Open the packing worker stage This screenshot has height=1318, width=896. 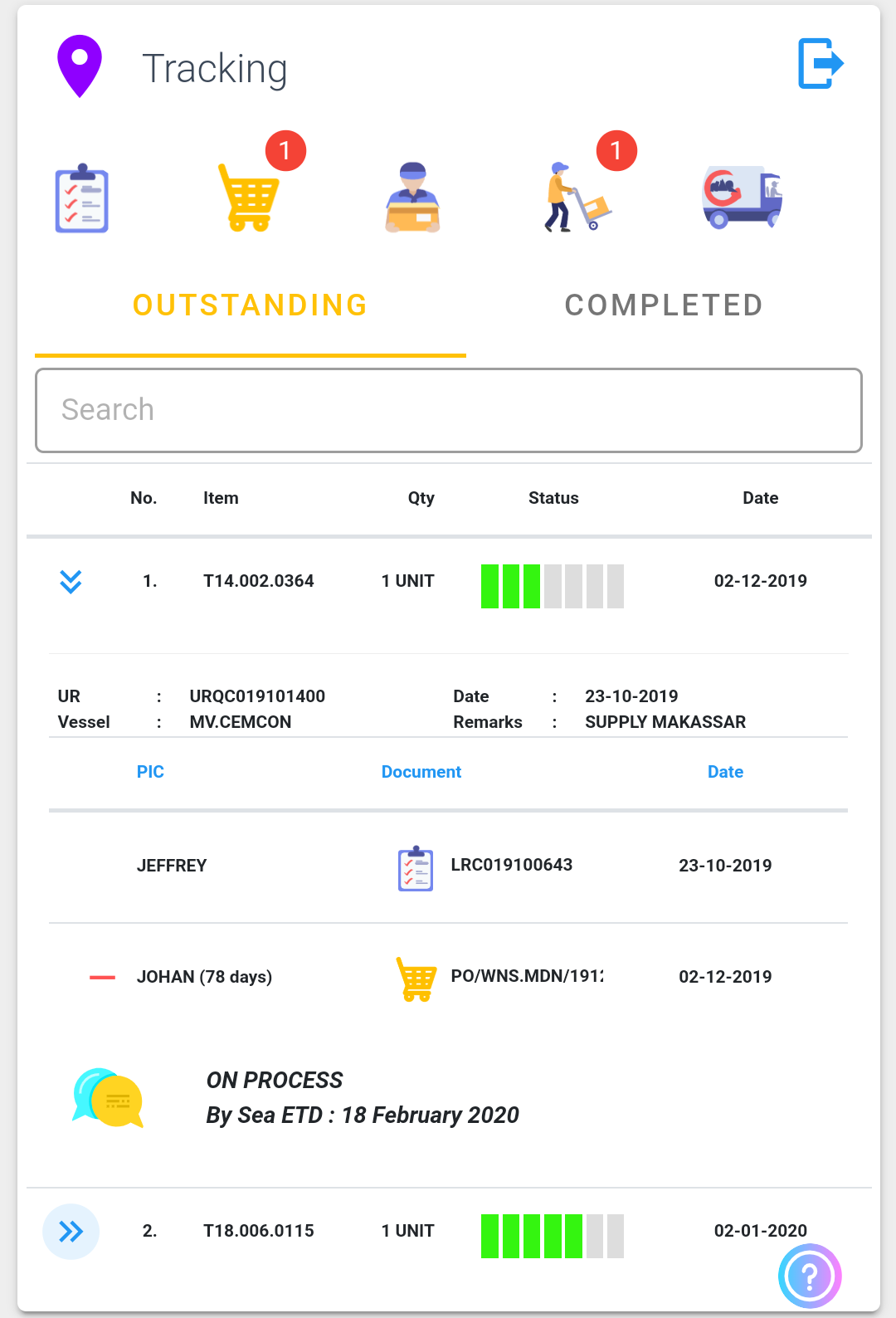(412, 198)
